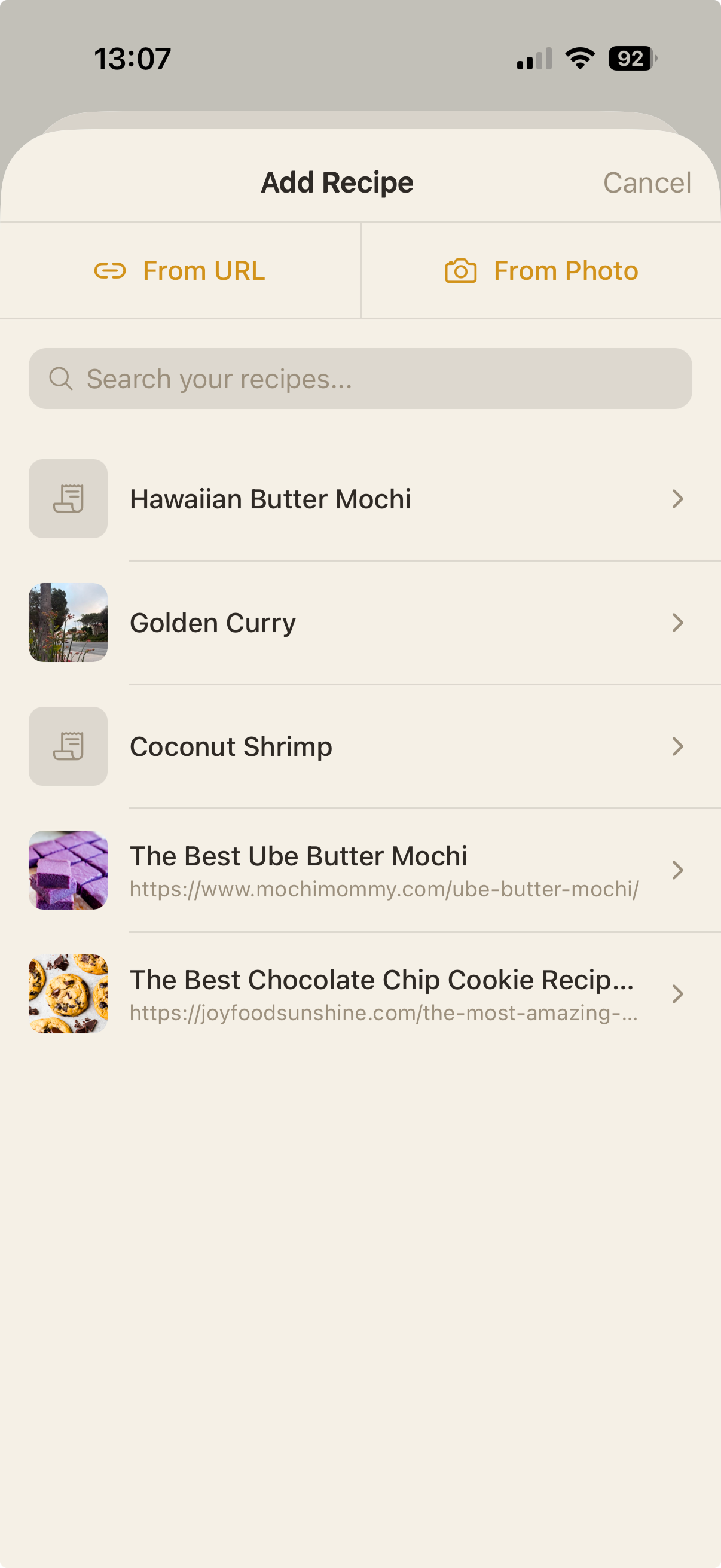Choose the Golden Curry recipe
Viewport: 721px width, 1568px height.
360,623
